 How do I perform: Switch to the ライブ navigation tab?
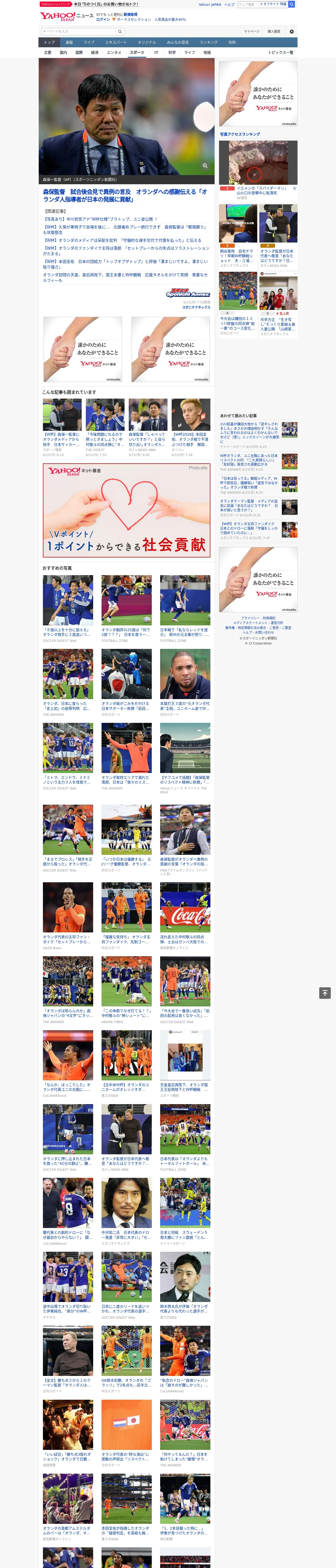pos(89,43)
